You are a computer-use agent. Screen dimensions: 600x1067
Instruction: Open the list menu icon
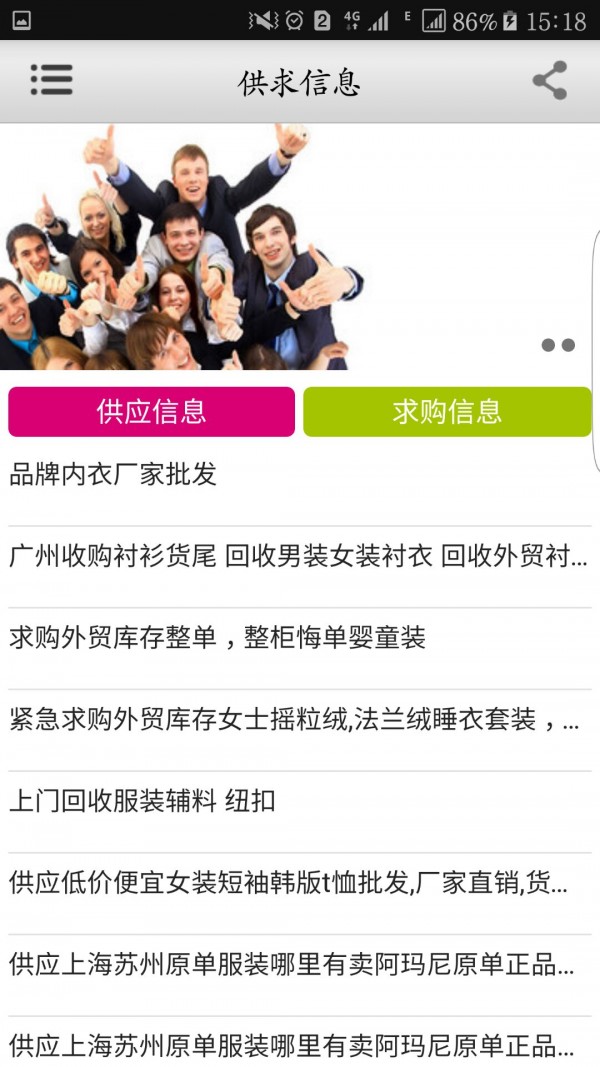click(51, 80)
